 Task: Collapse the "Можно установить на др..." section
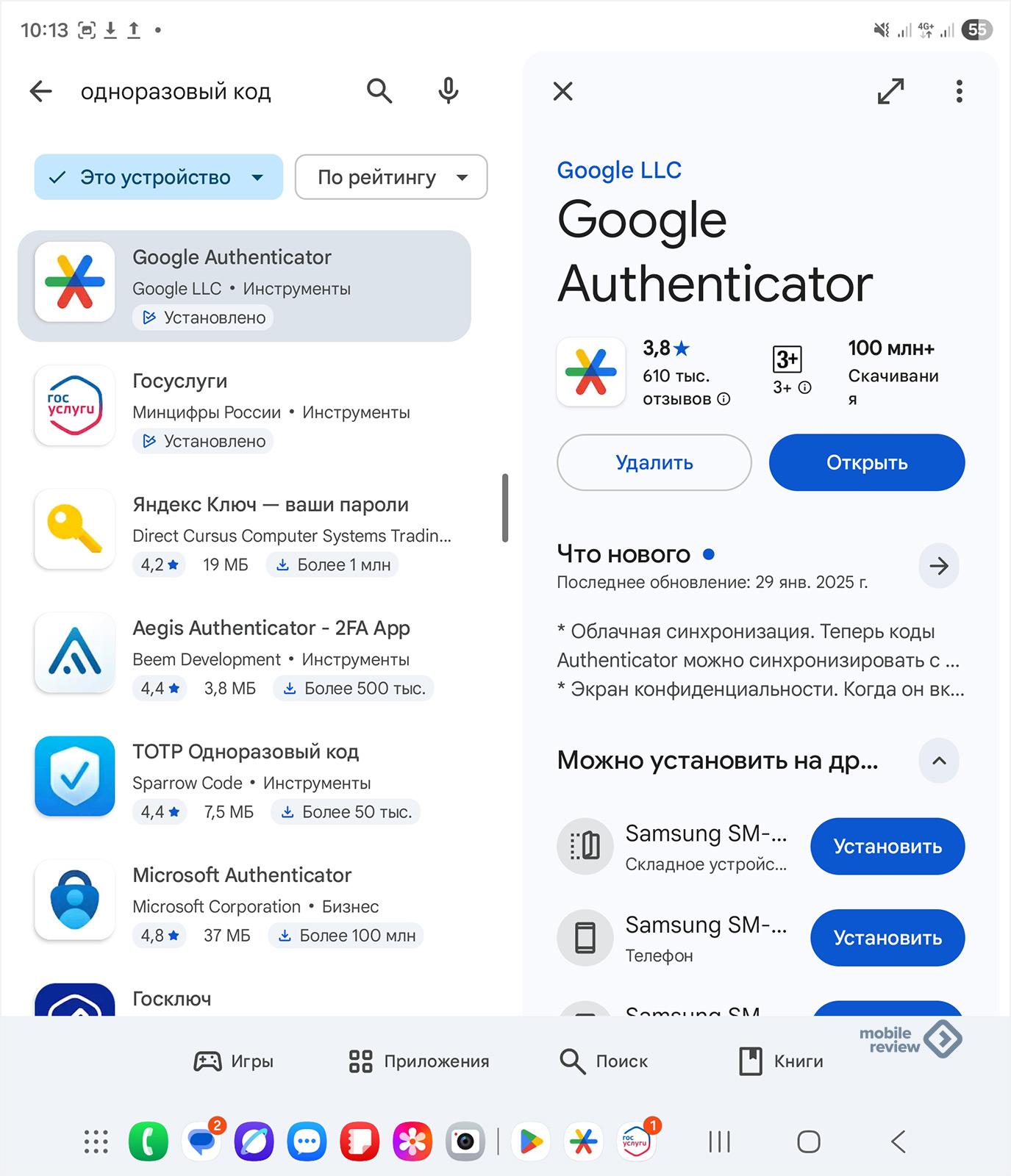pos(938,761)
